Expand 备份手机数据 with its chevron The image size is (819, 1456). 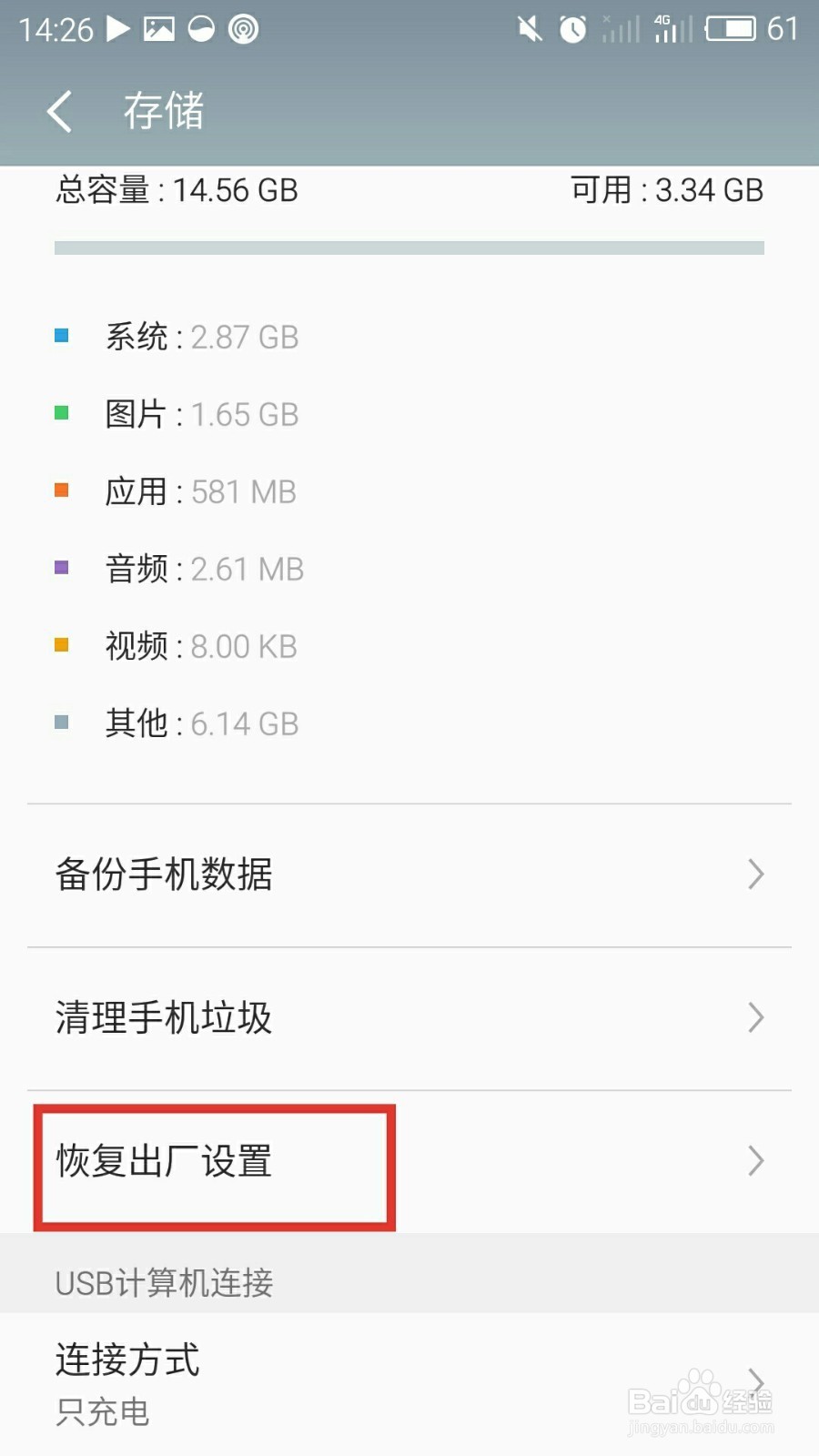(753, 874)
